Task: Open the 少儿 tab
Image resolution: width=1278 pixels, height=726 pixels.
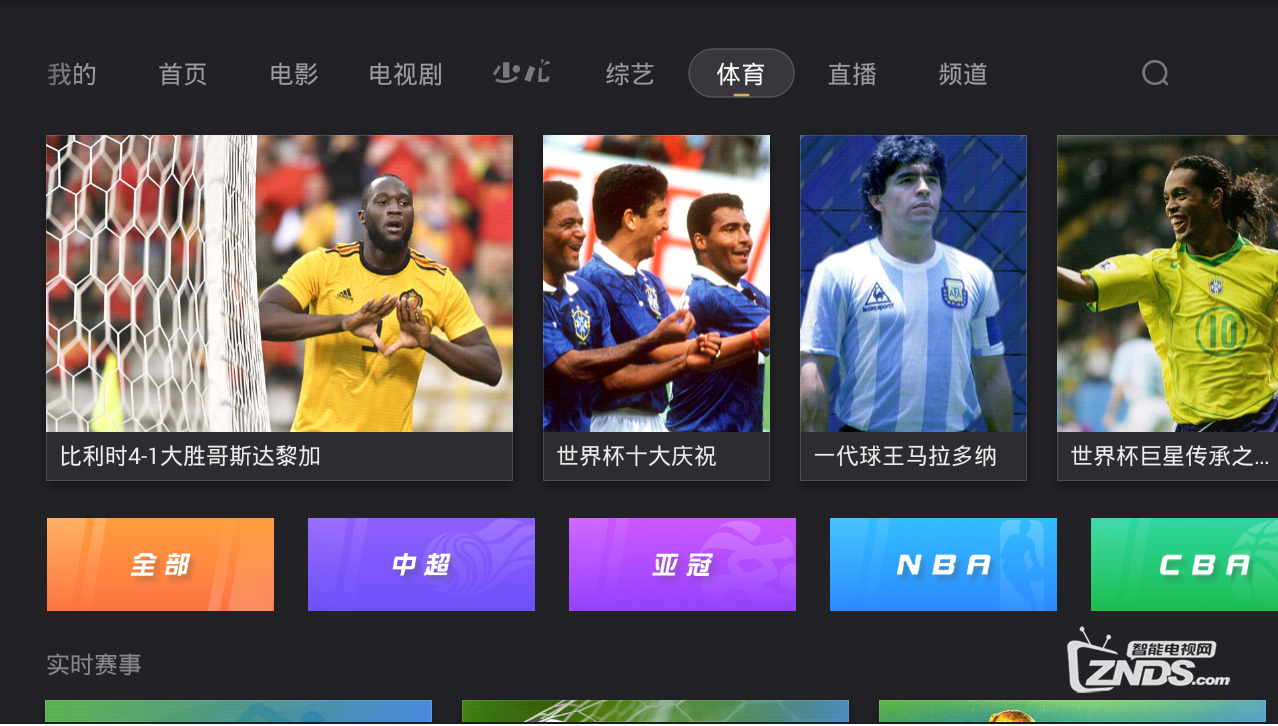Action: (522, 72)
